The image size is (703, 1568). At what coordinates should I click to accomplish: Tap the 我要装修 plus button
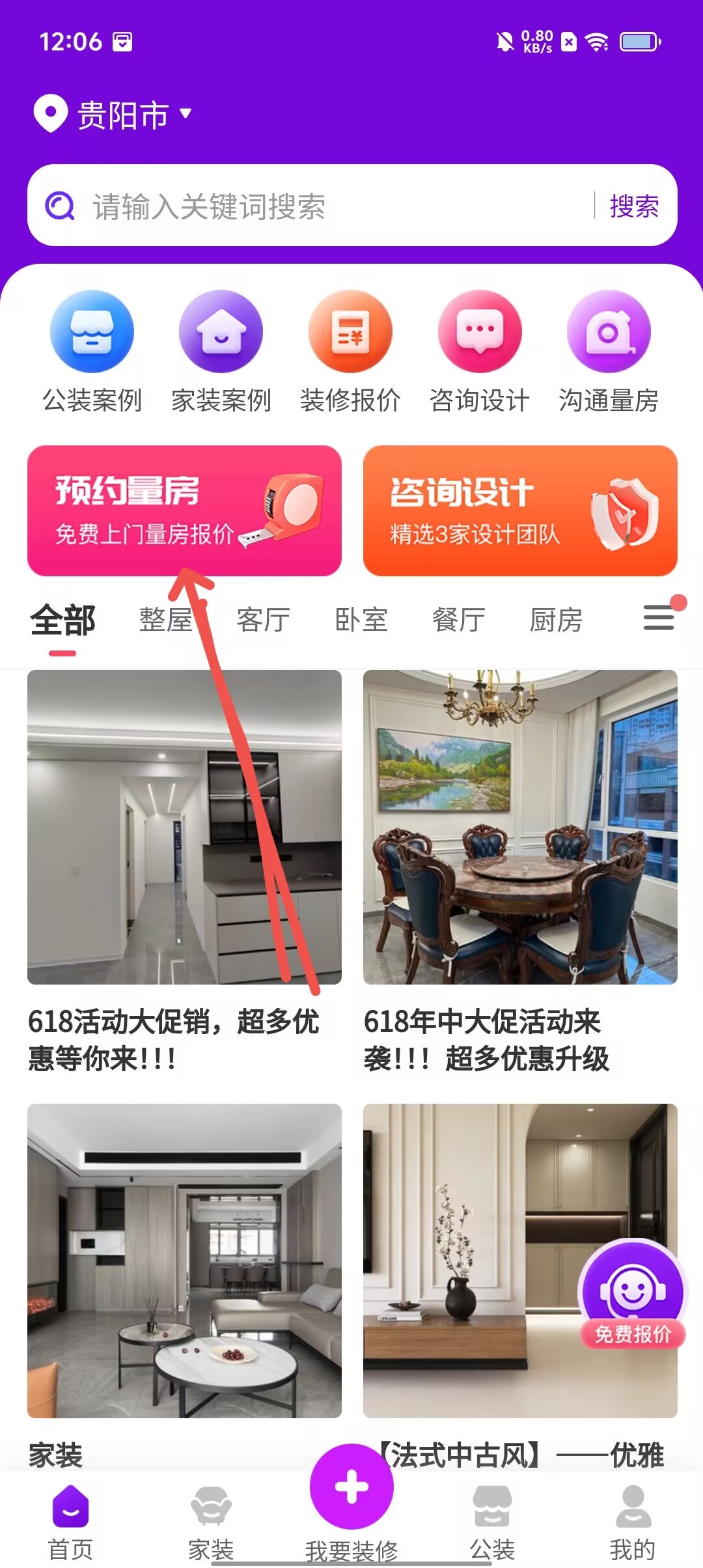coord(351,1488)
